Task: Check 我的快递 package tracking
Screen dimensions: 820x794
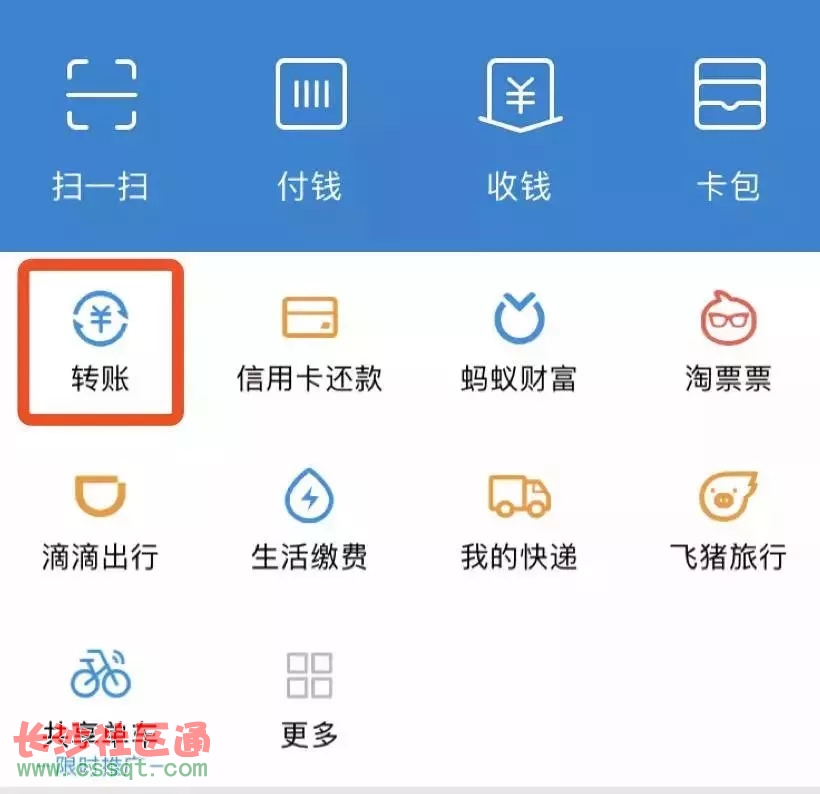Action: pos(519,497)
